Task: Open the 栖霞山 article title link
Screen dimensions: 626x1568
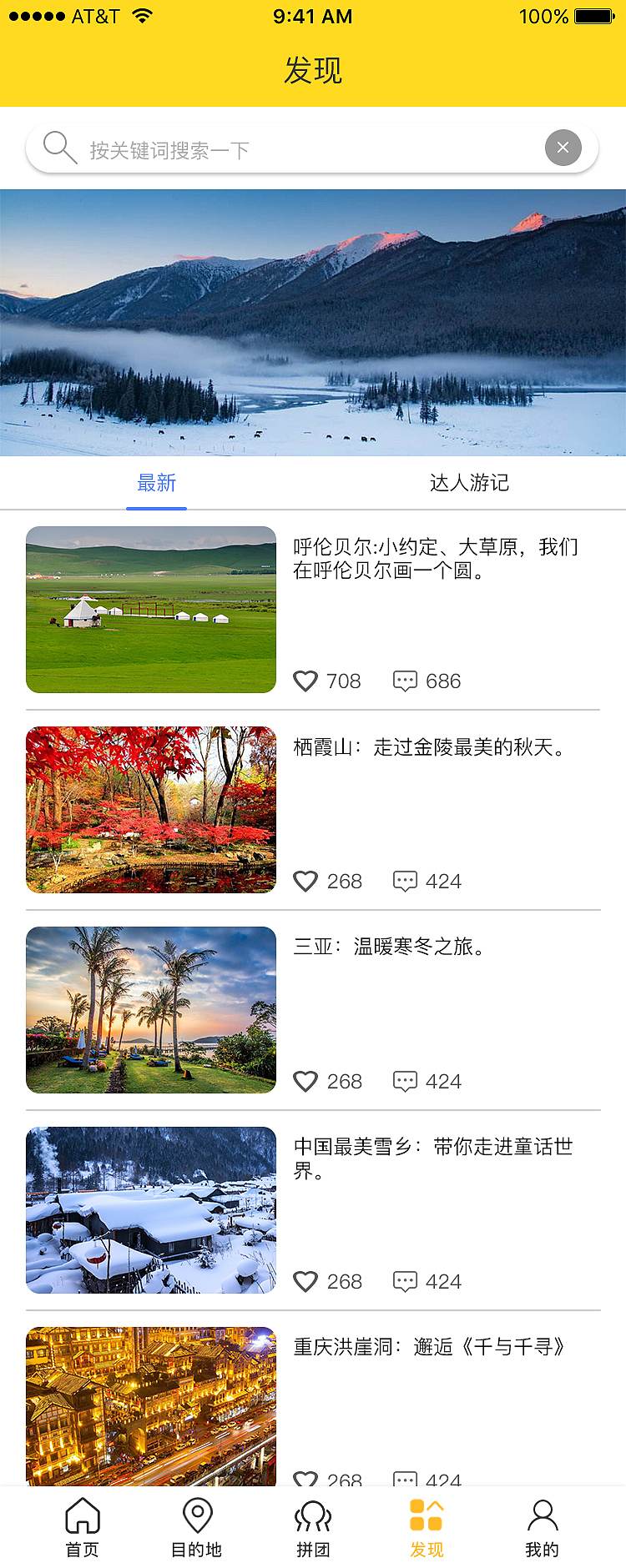Action: coord(430,746)
